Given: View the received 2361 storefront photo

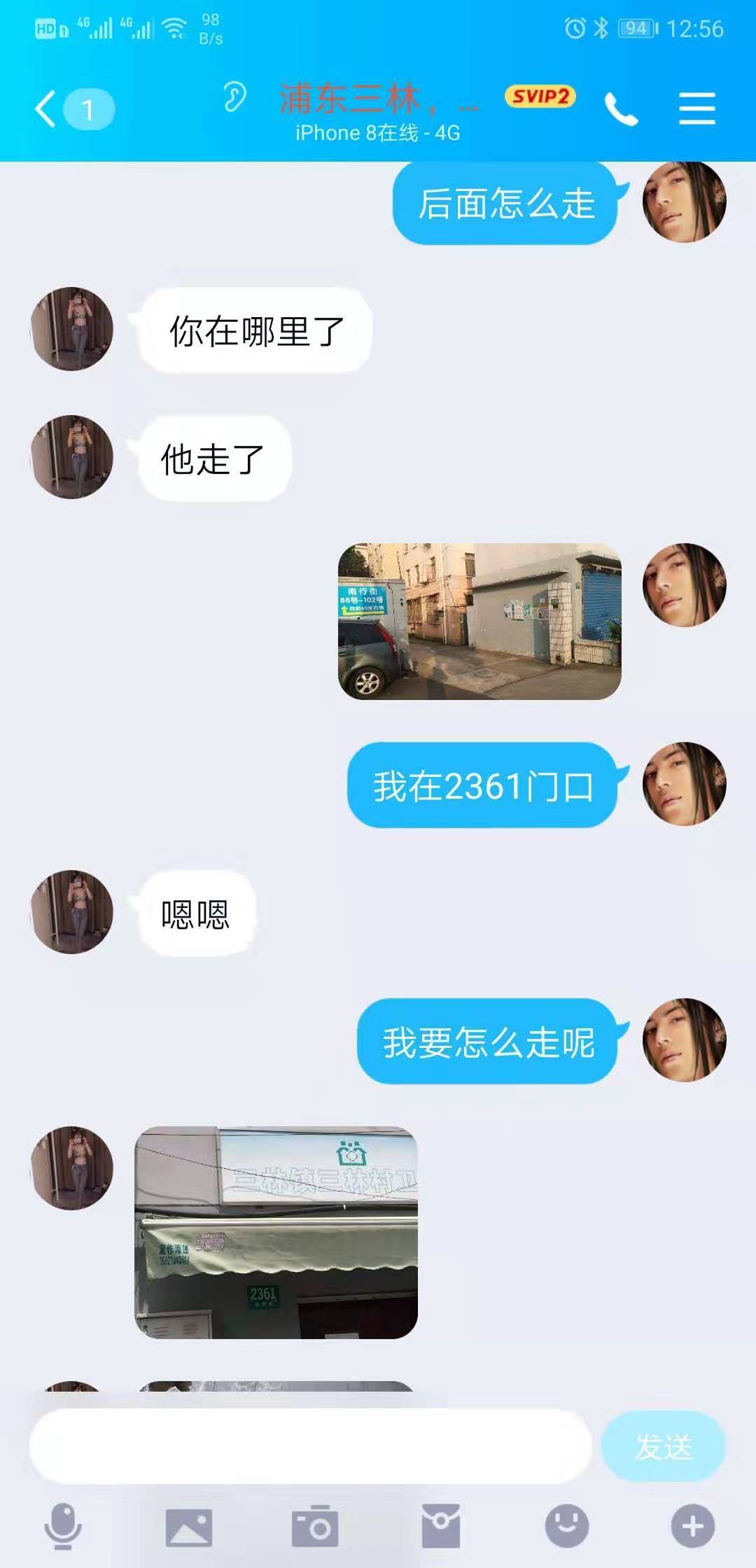Looking at the screenshot, I should click(276, 1232).
